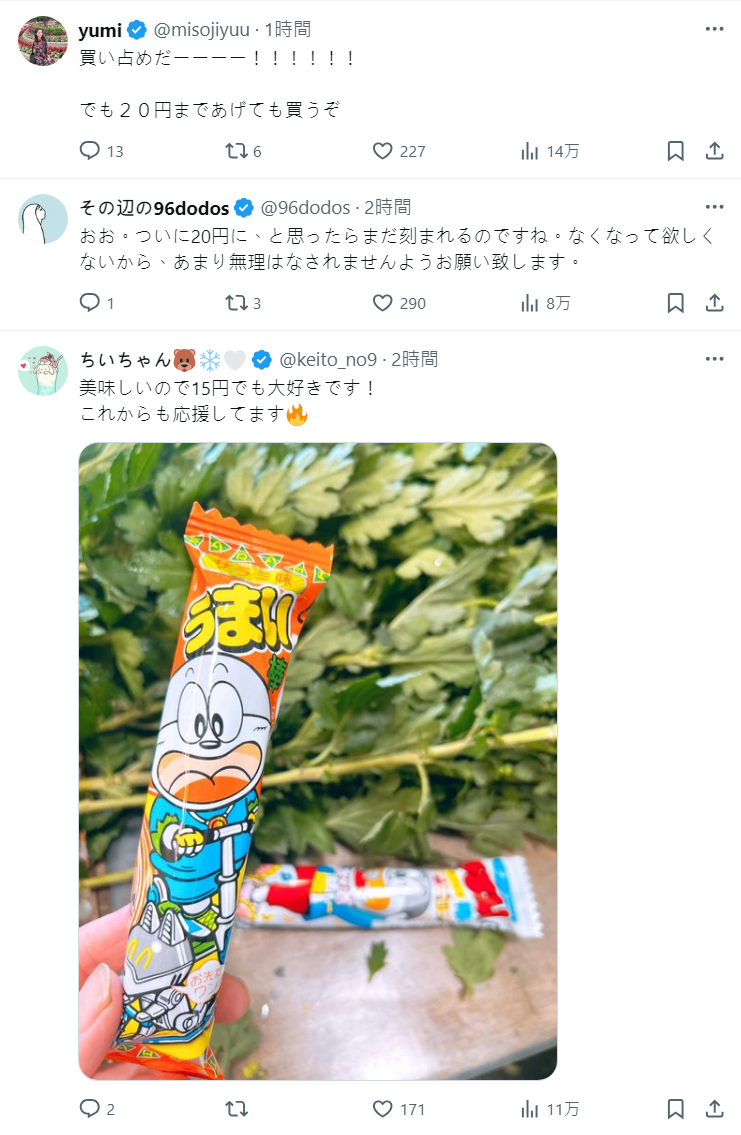Open more options on yumi's post
Viewport: 741px width, 1135px height.
click(x=714, y=29)
